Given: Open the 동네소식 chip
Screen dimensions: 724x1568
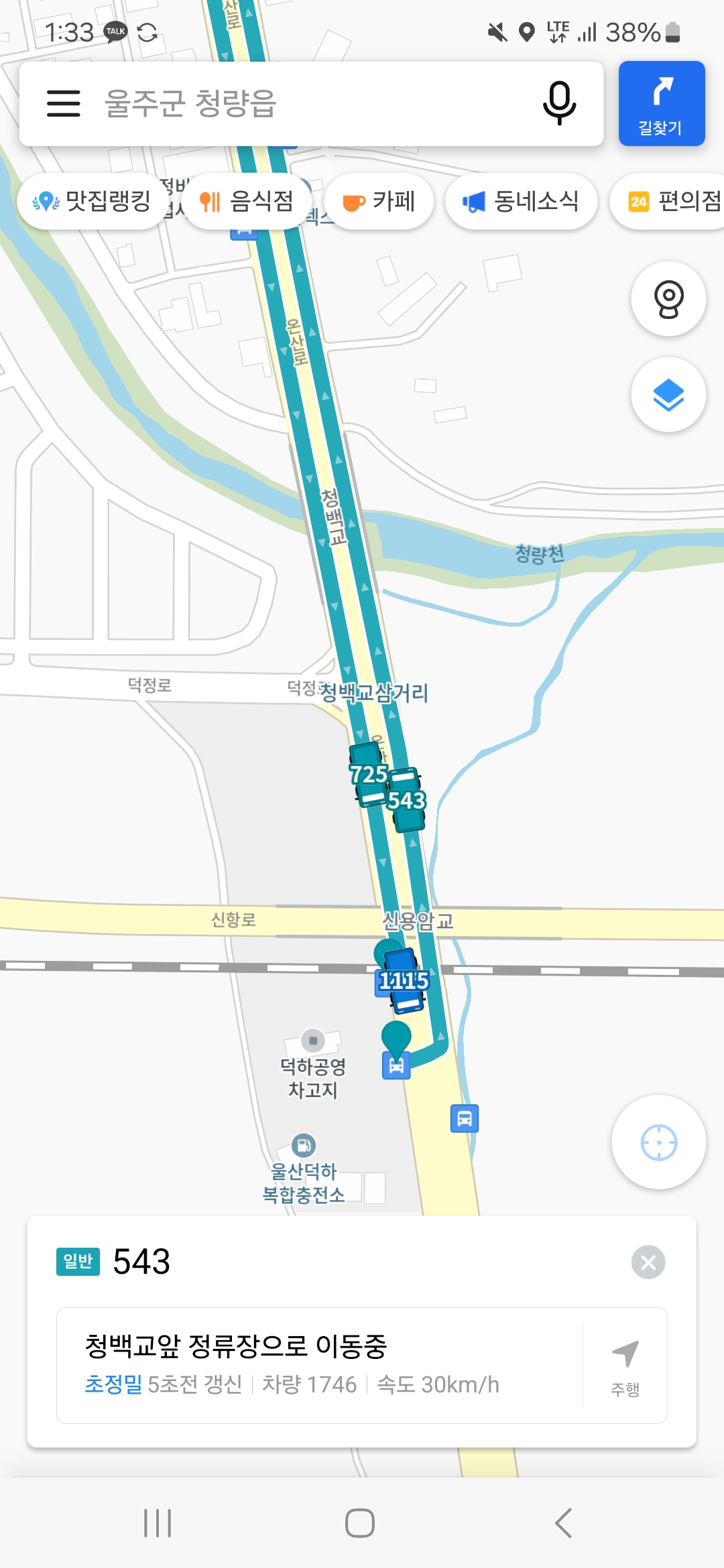Looking at the screenshot, I should [522, 201].
